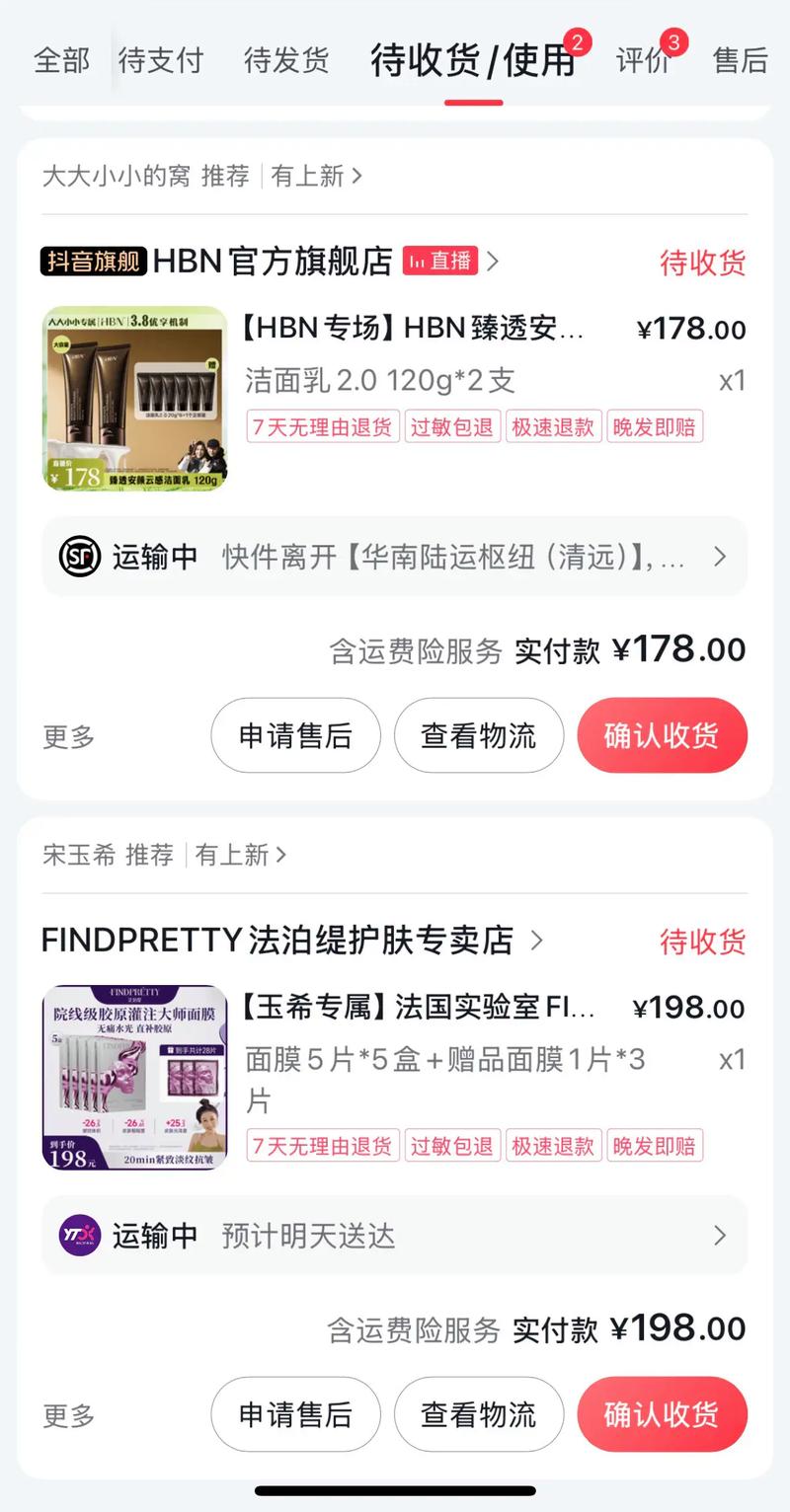The image size is (790, 1512).
Task: Open the HBN官方旗舰店 store page
Action: [272, 262]
